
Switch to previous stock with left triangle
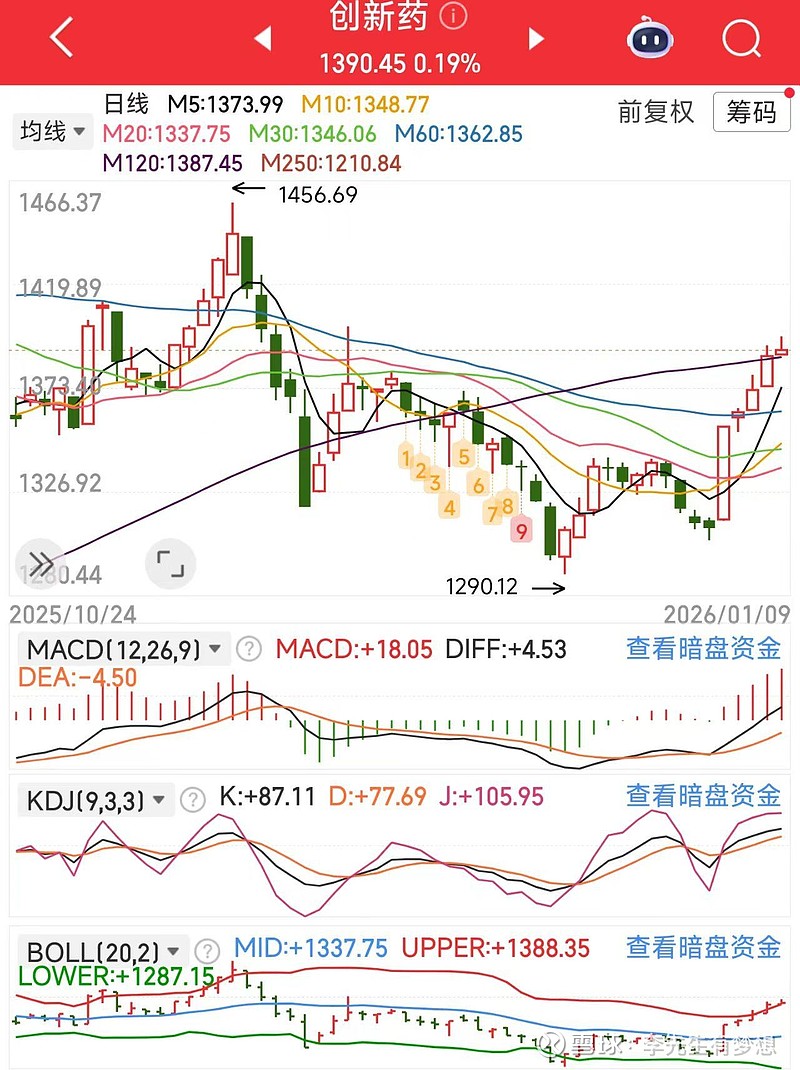pyautogui.click(x=264, y=37)
